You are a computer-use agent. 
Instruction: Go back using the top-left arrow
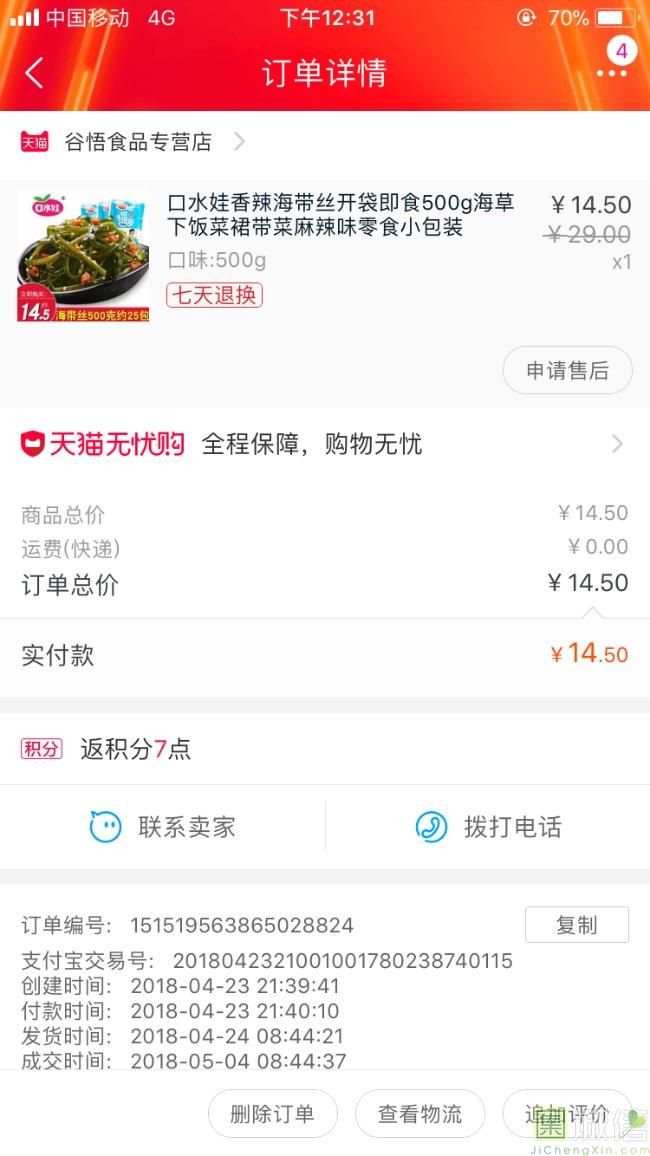pos(35,73)
